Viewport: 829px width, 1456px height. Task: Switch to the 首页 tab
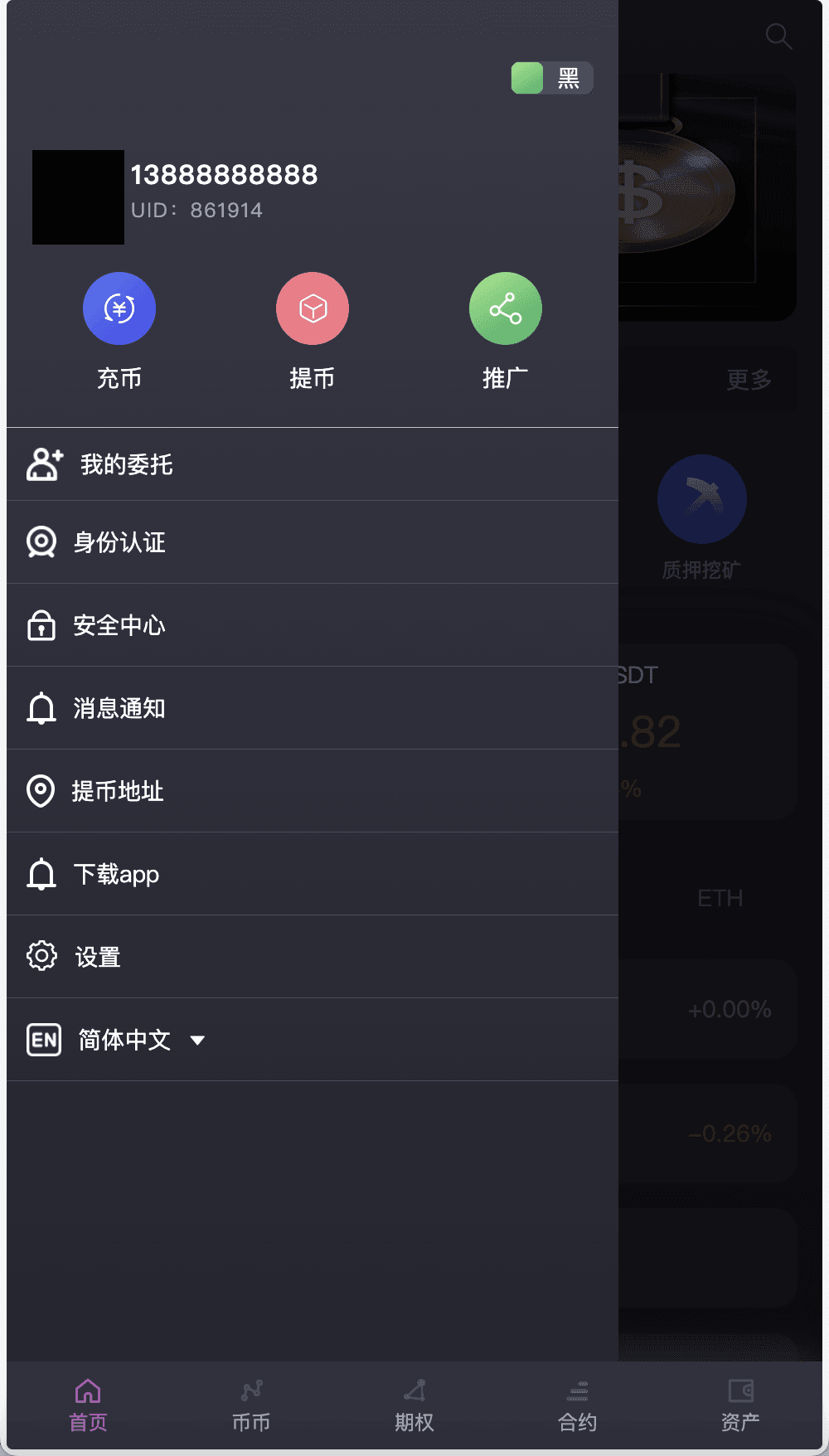point(88,1406)
